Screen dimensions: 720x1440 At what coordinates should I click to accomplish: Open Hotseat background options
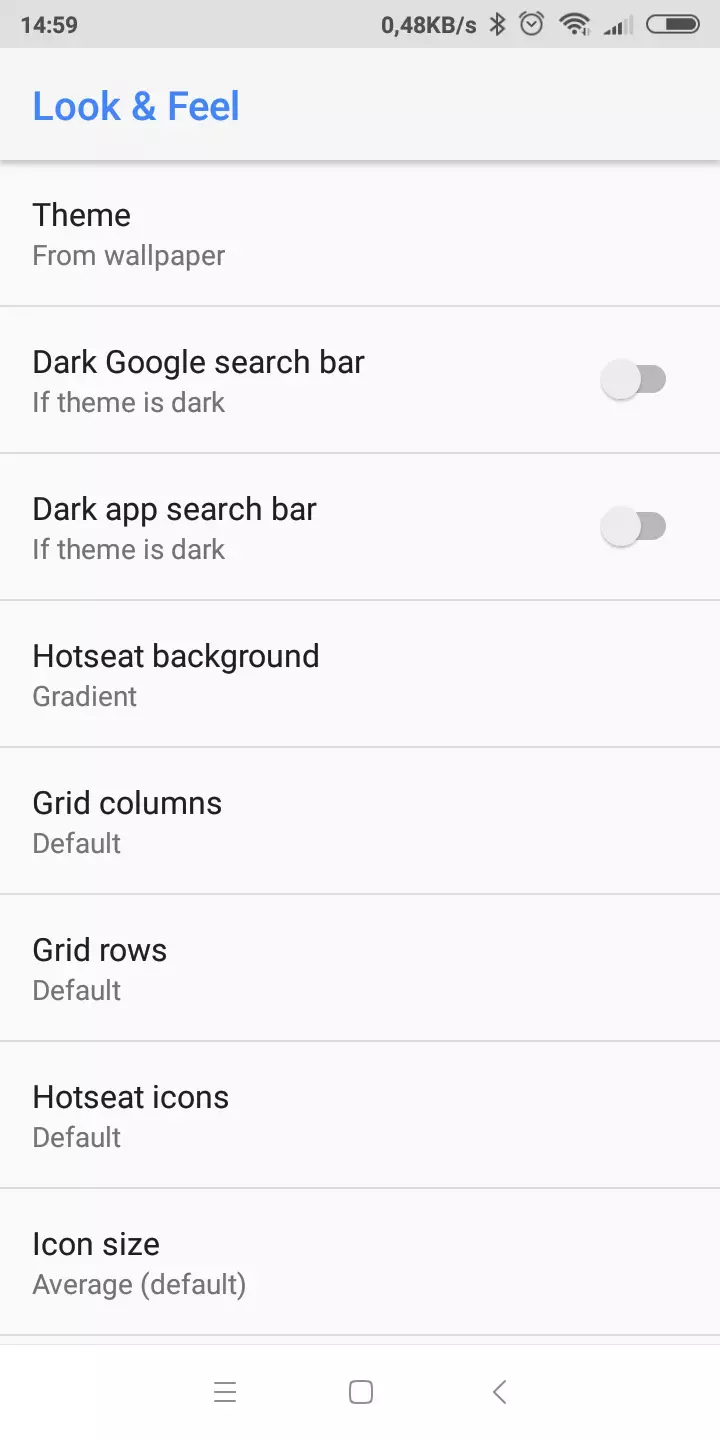360,674
